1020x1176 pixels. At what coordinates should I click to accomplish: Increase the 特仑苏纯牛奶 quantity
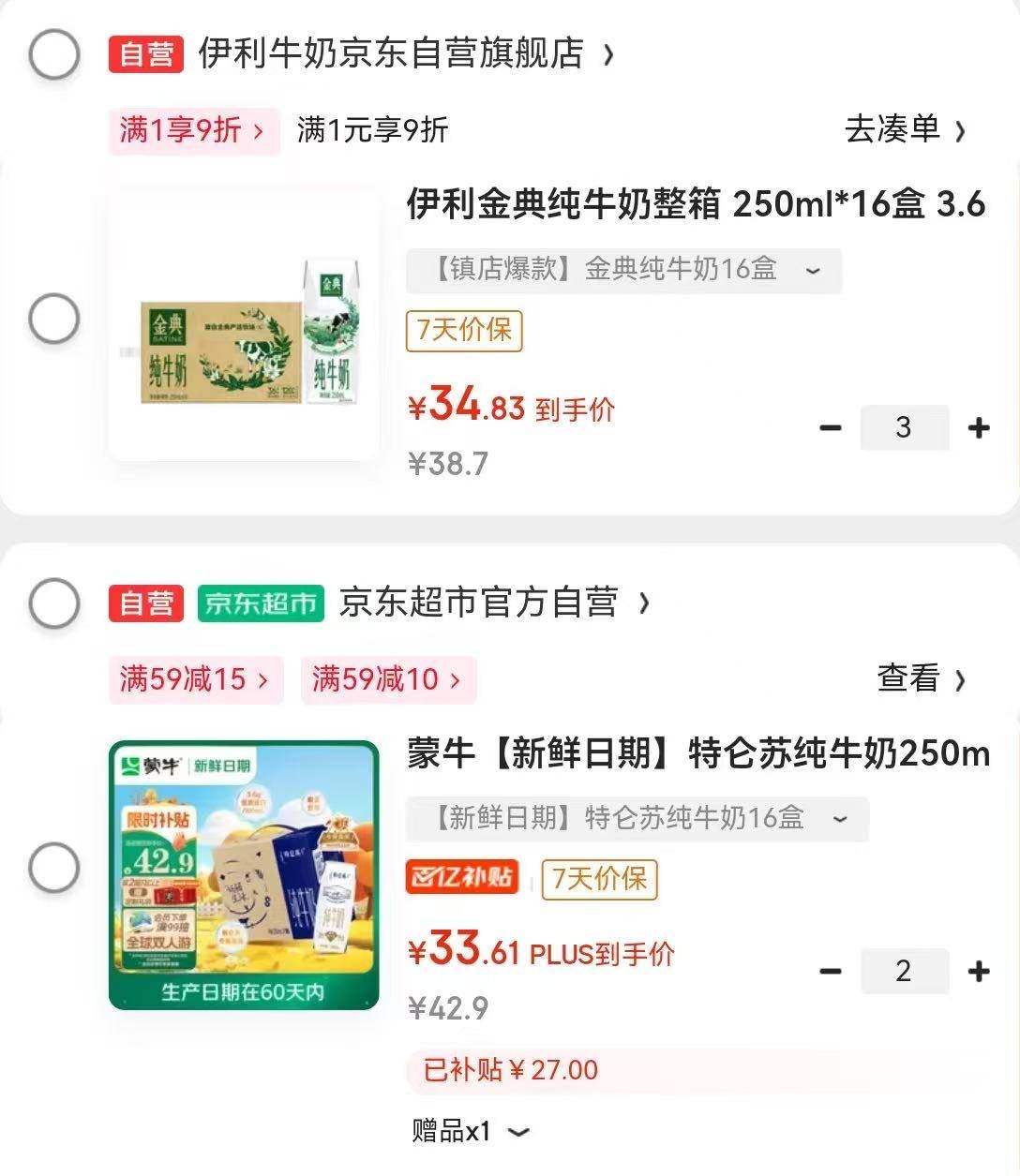pos(979,972)
